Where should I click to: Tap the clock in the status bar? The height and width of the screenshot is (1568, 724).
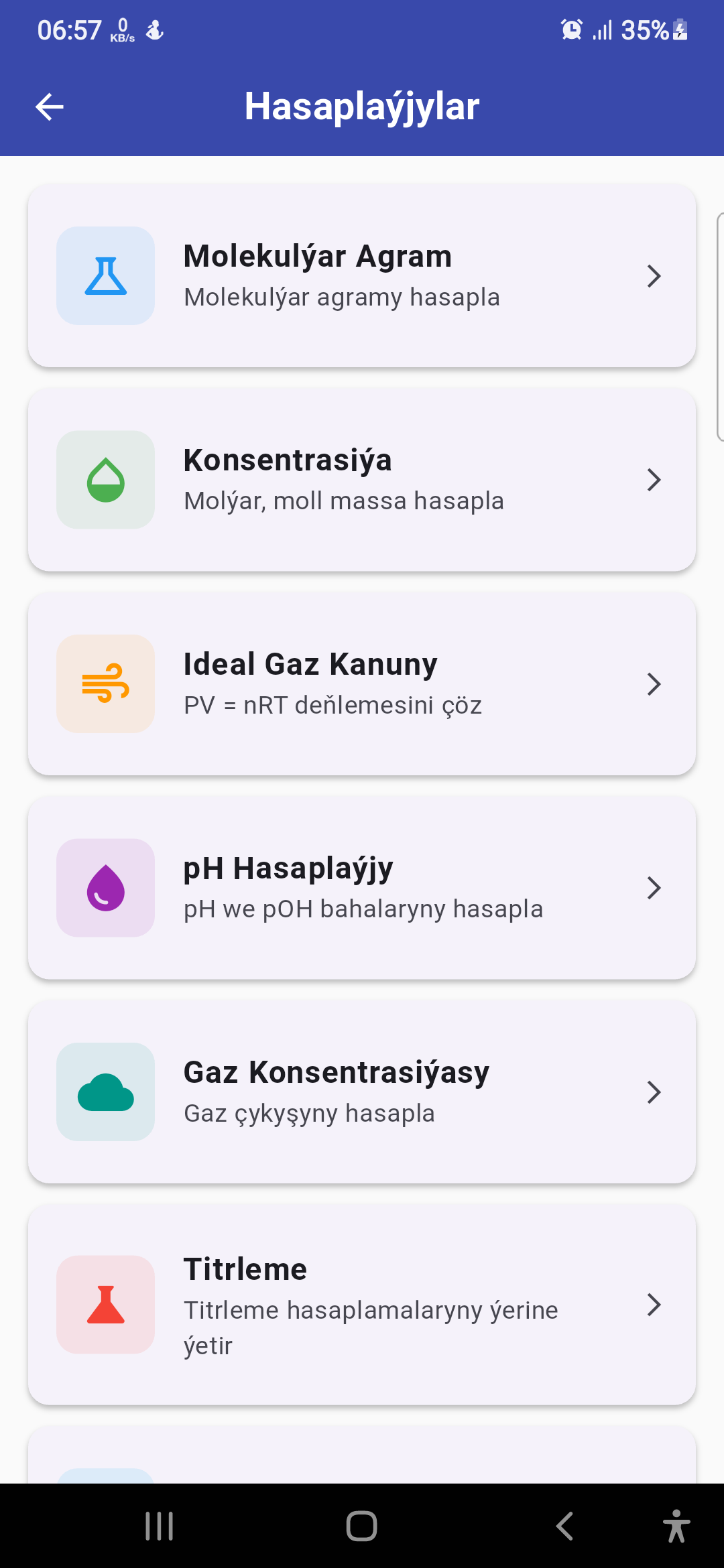pos(69,29)
